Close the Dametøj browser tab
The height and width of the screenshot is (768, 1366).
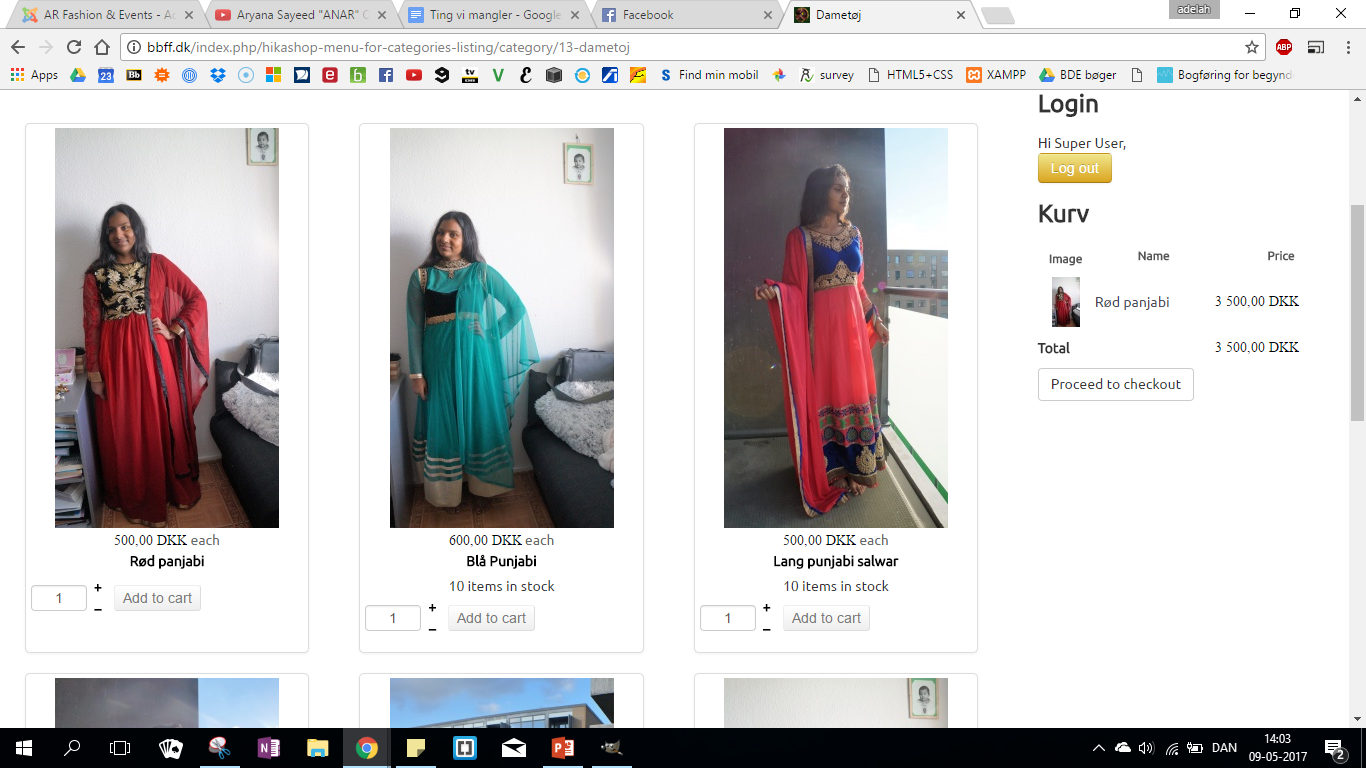[x=961, y=15]
